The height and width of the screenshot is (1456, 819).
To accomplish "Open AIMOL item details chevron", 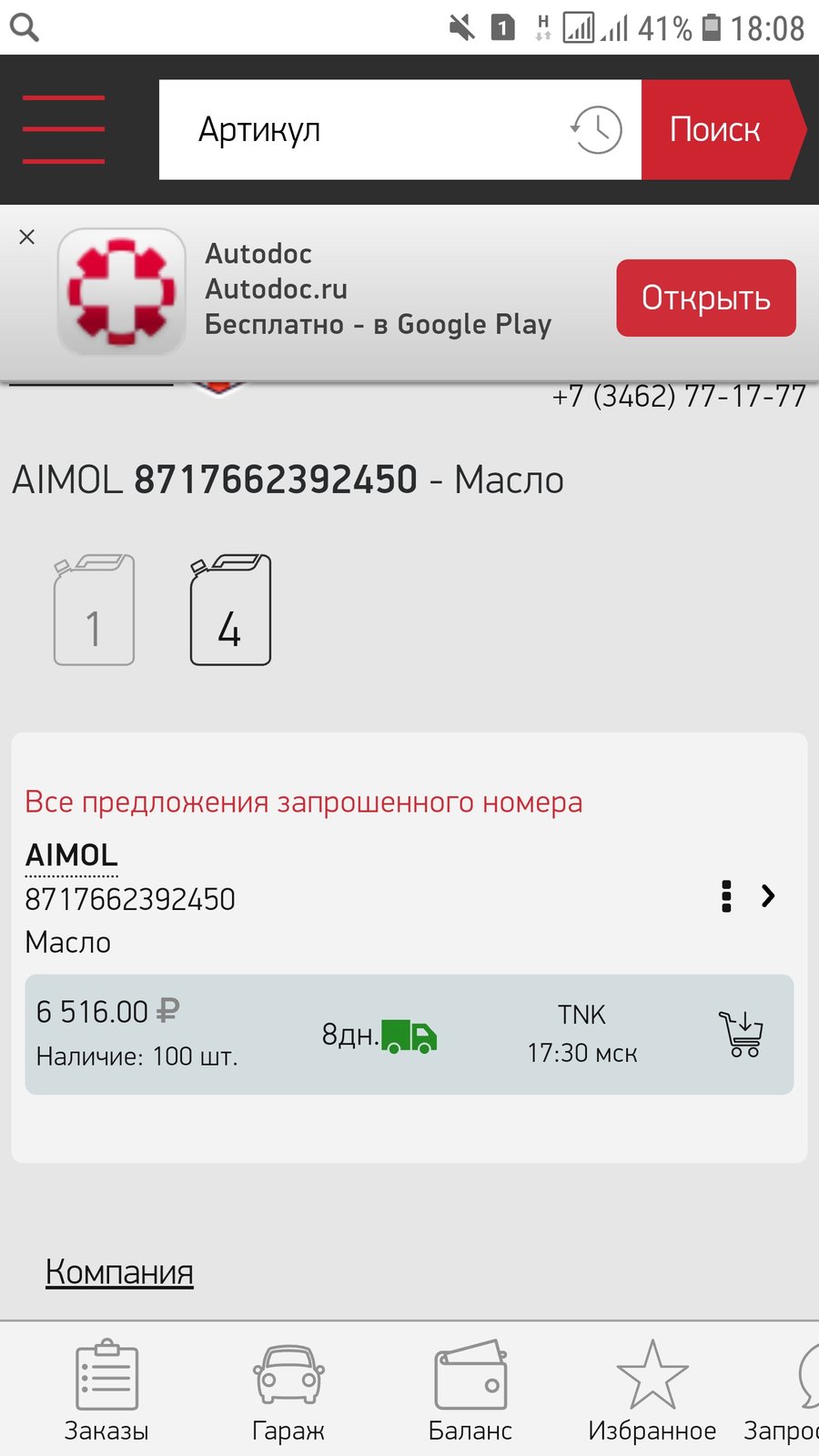I will (768, 896).
